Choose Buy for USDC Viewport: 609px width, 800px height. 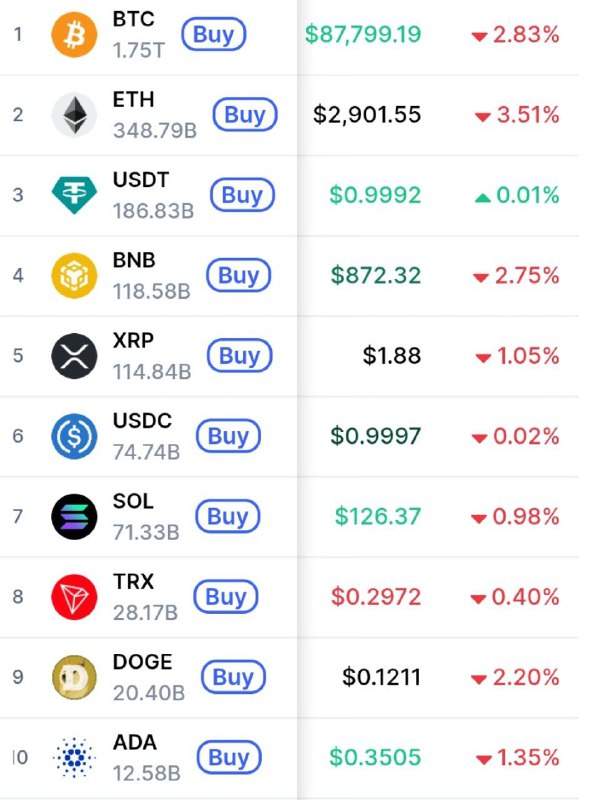point(228,436)
